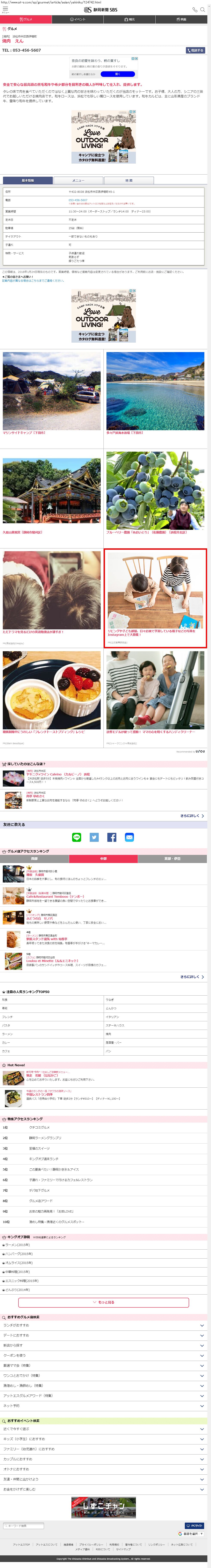The width and height of the screenshot is (211, 1568).
Task: Expand ランチがおすすめ search option
Action: click(104, 1325)
